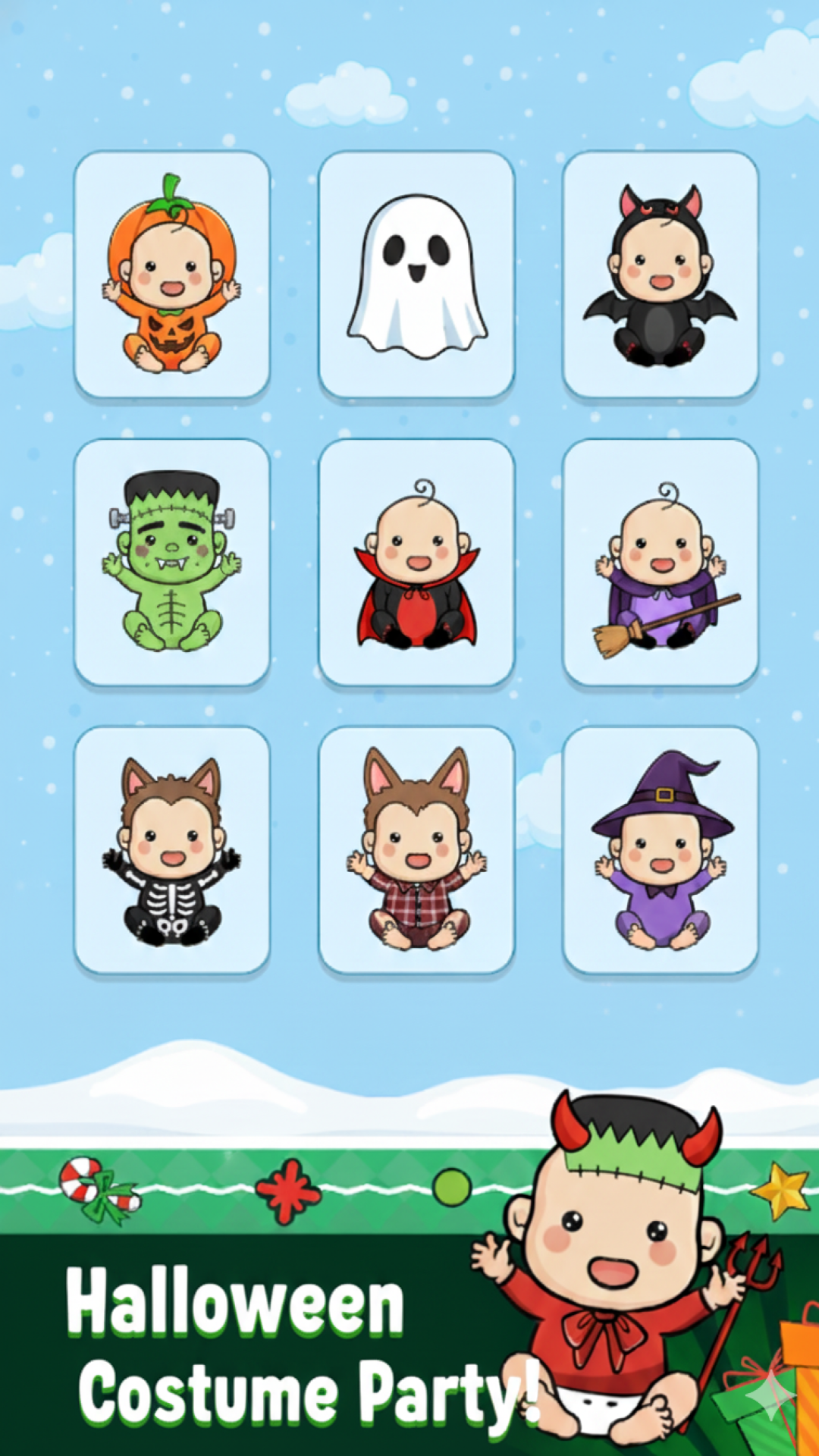The width and height of the screenshot is (819, 1456).
Task: Pick the purple witch hat costume card
Action: [x=661, y=850]
